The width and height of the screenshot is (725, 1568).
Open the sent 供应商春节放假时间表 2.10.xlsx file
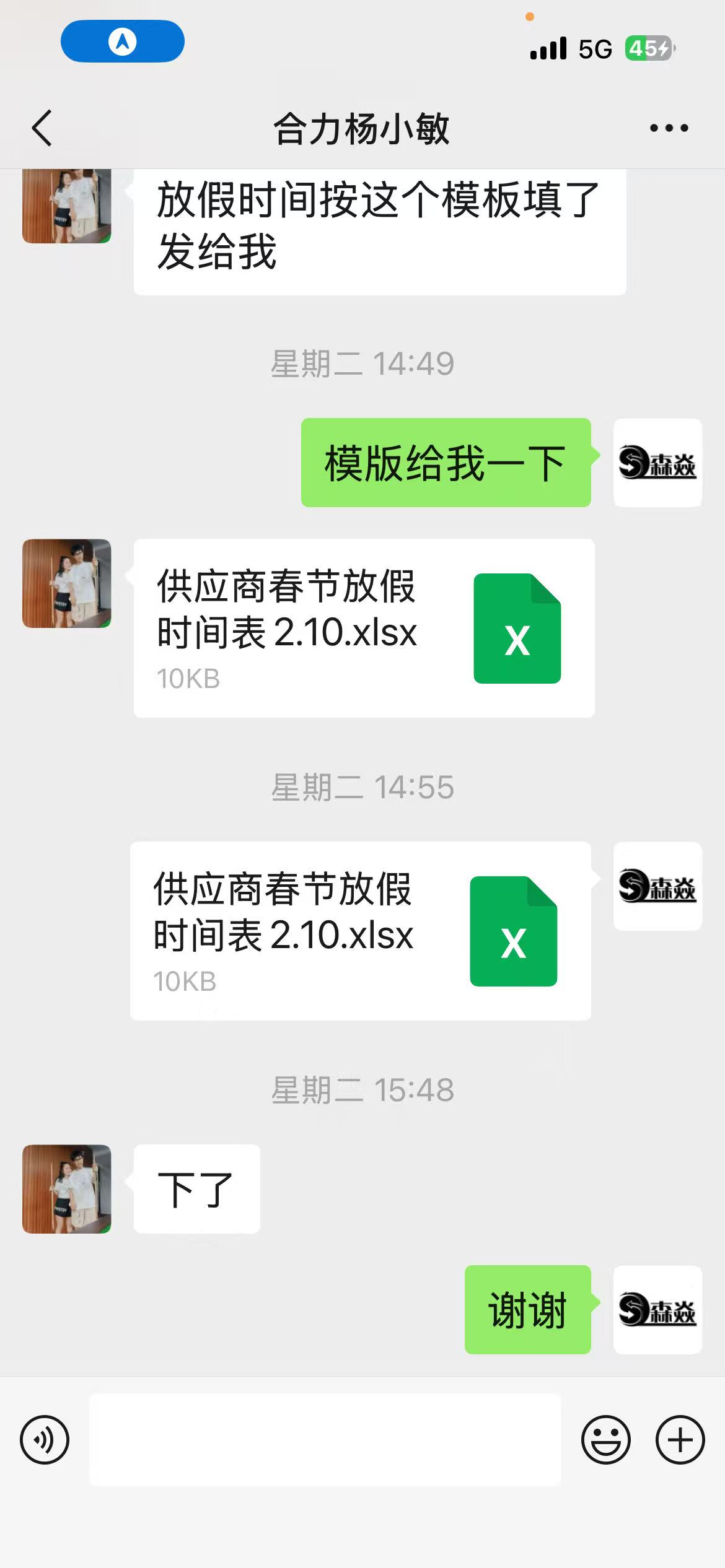[x=360, y=930]
